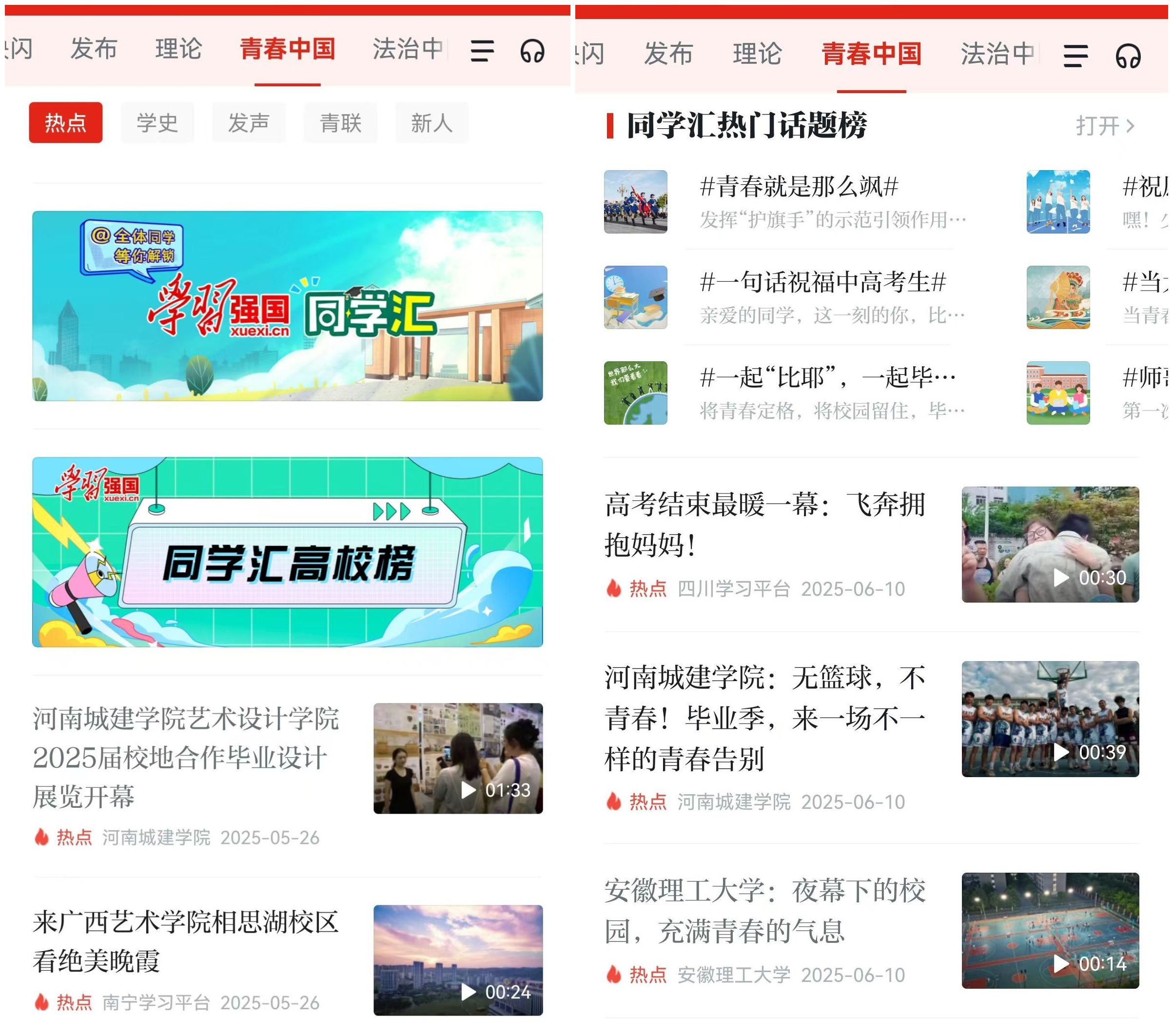
Task: Open the 青联 category chip
Action: click(340, 122)
